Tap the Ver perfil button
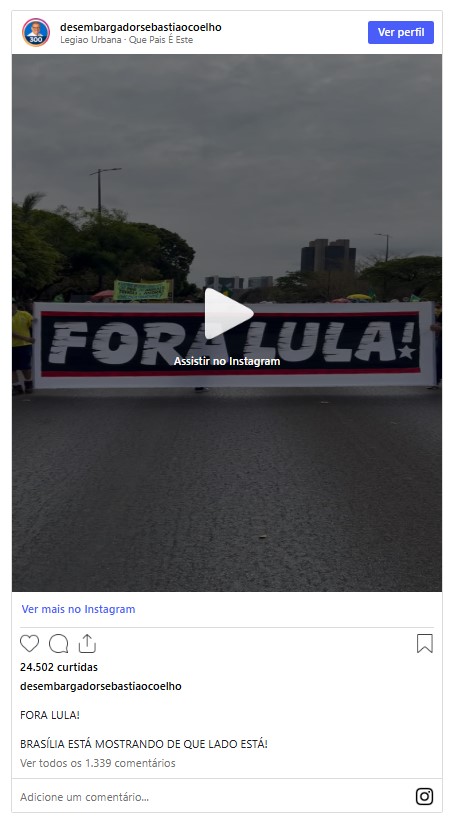This screenshot has height=824, width=454. tap(400, 33)
